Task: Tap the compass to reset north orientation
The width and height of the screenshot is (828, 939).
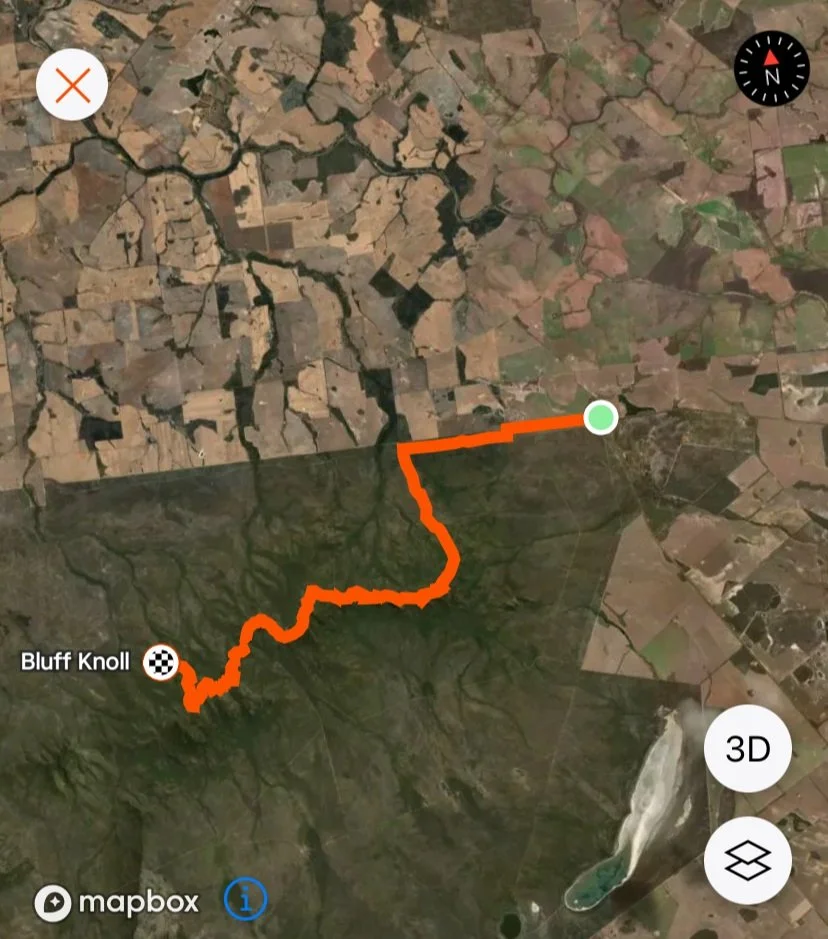Action: pyautogui.click(x=772, y=68)
